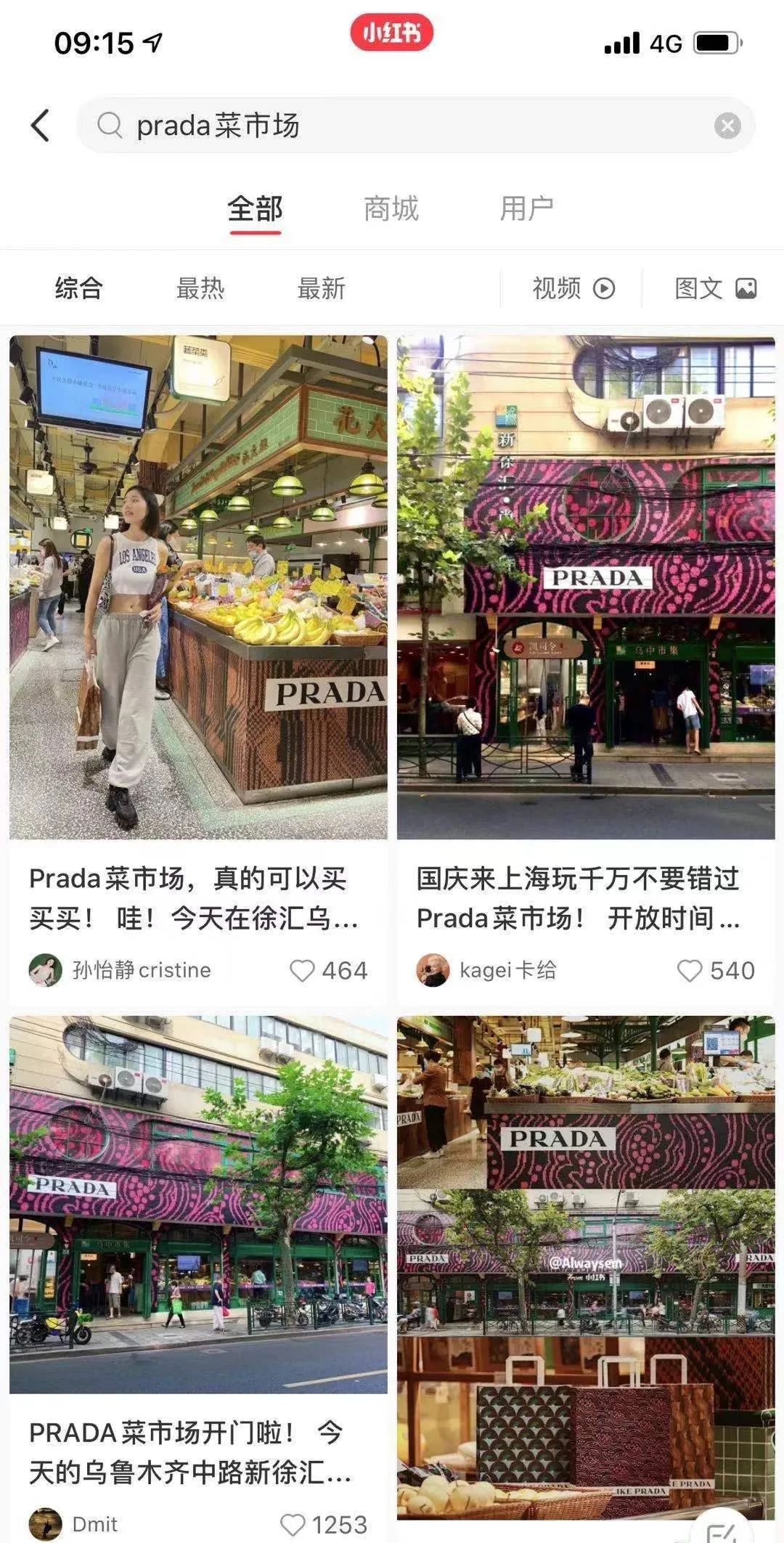This screenshot has height=1543, width=784.
Task: Like the post with 464 likes
Action: coord(302,970)
